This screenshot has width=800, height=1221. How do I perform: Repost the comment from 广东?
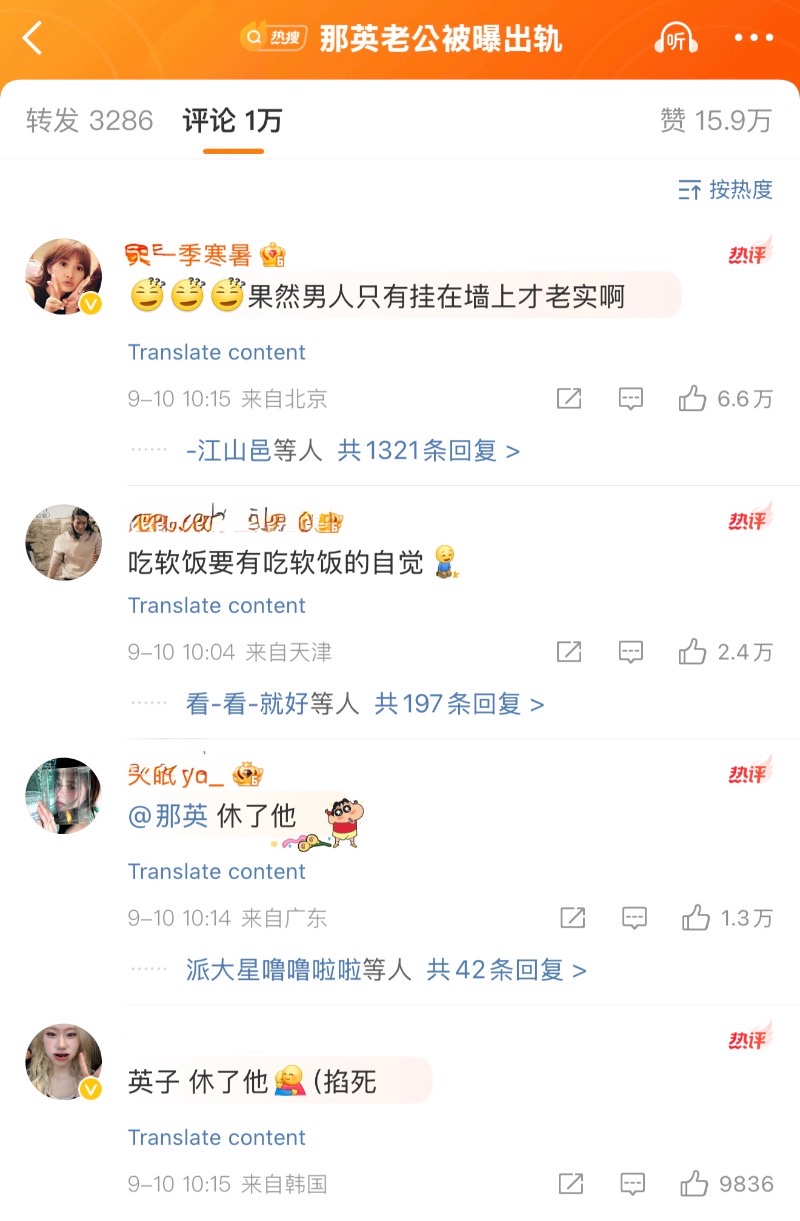coord(572,917)
